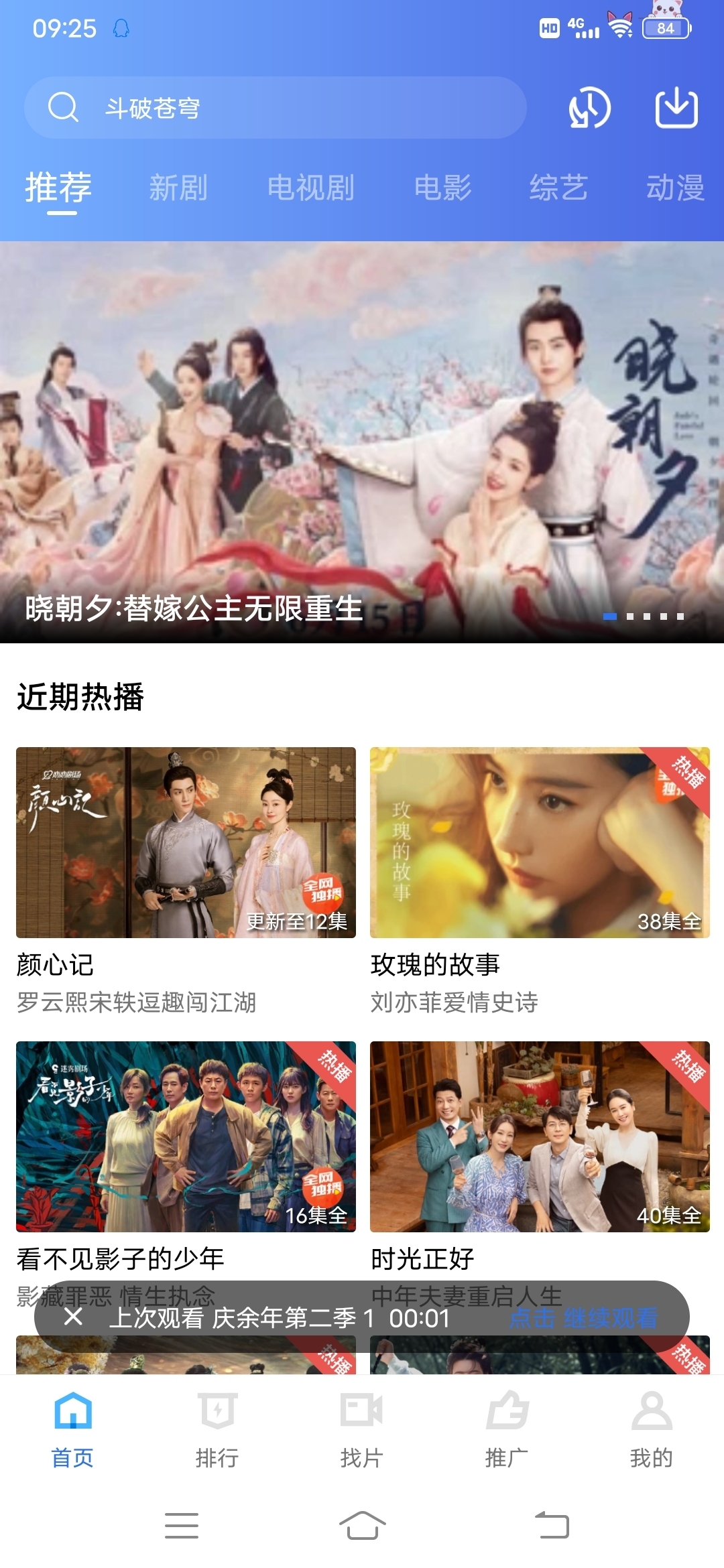The width and height of the screenshot is (724, 1568).
Task: Go to the 找片 tab
Action: 362,1429
